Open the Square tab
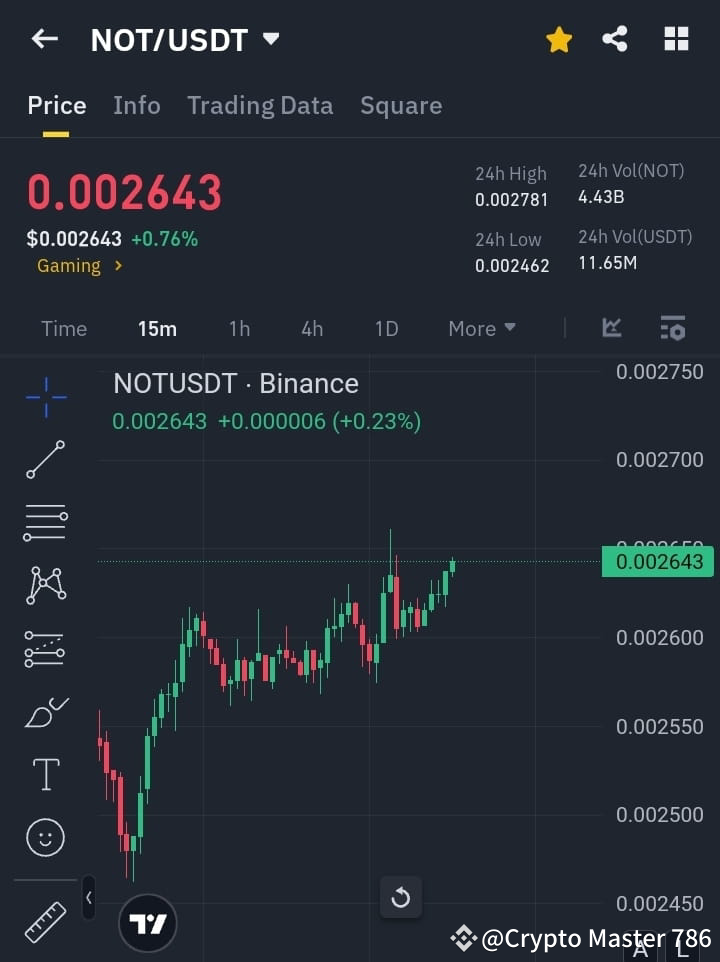 pyautogui.click(x=400, y=105)
